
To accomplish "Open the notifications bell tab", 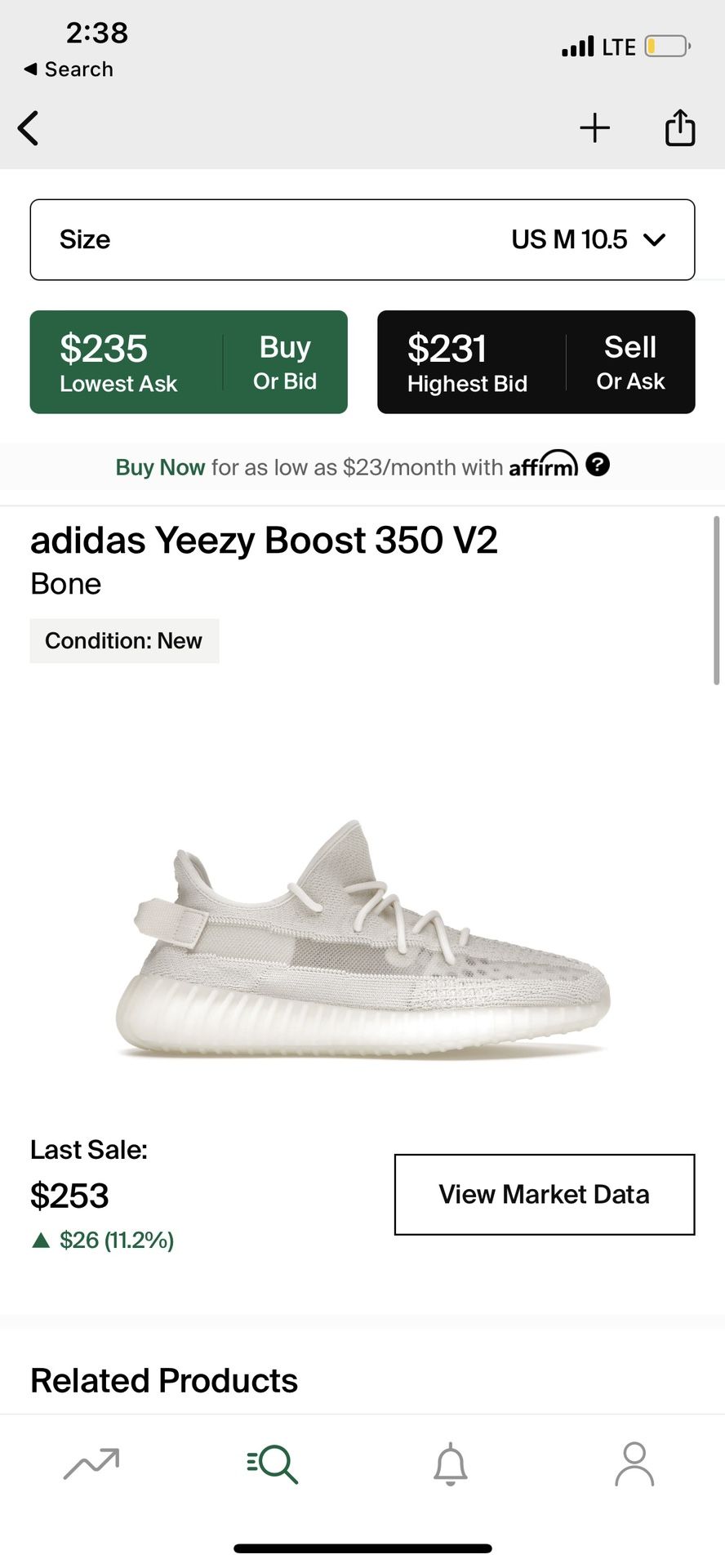I will point(450,1463).
